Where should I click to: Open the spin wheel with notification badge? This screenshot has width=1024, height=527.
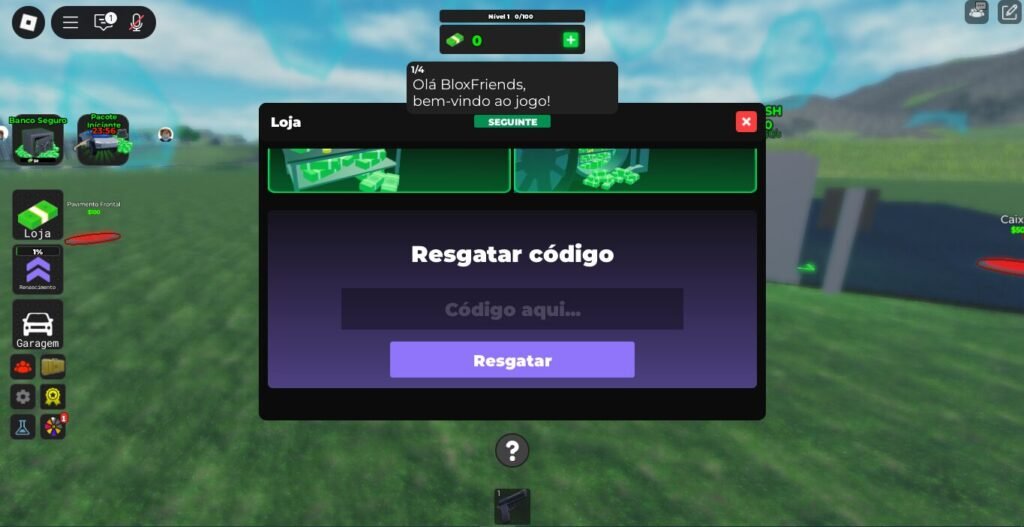point(53,427)
